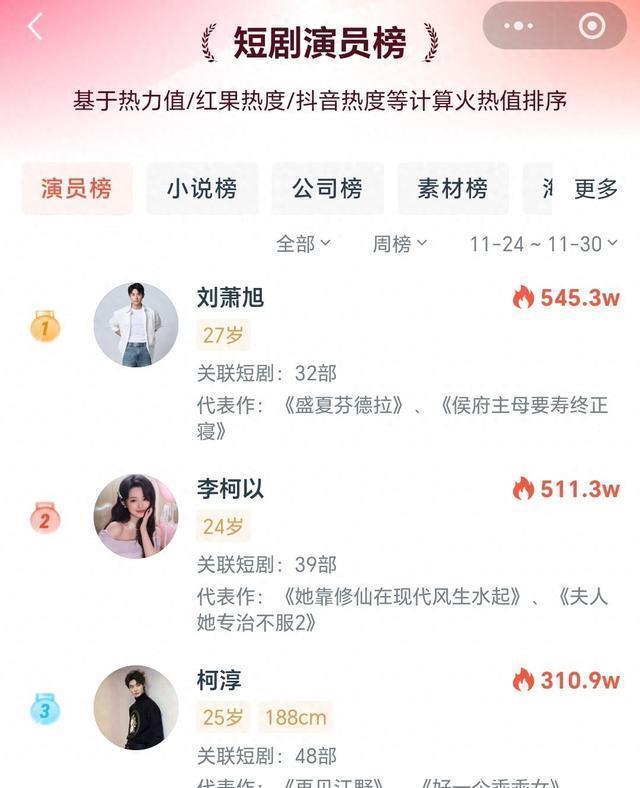Select the 演员榜 tab

(x=76, y=188)
